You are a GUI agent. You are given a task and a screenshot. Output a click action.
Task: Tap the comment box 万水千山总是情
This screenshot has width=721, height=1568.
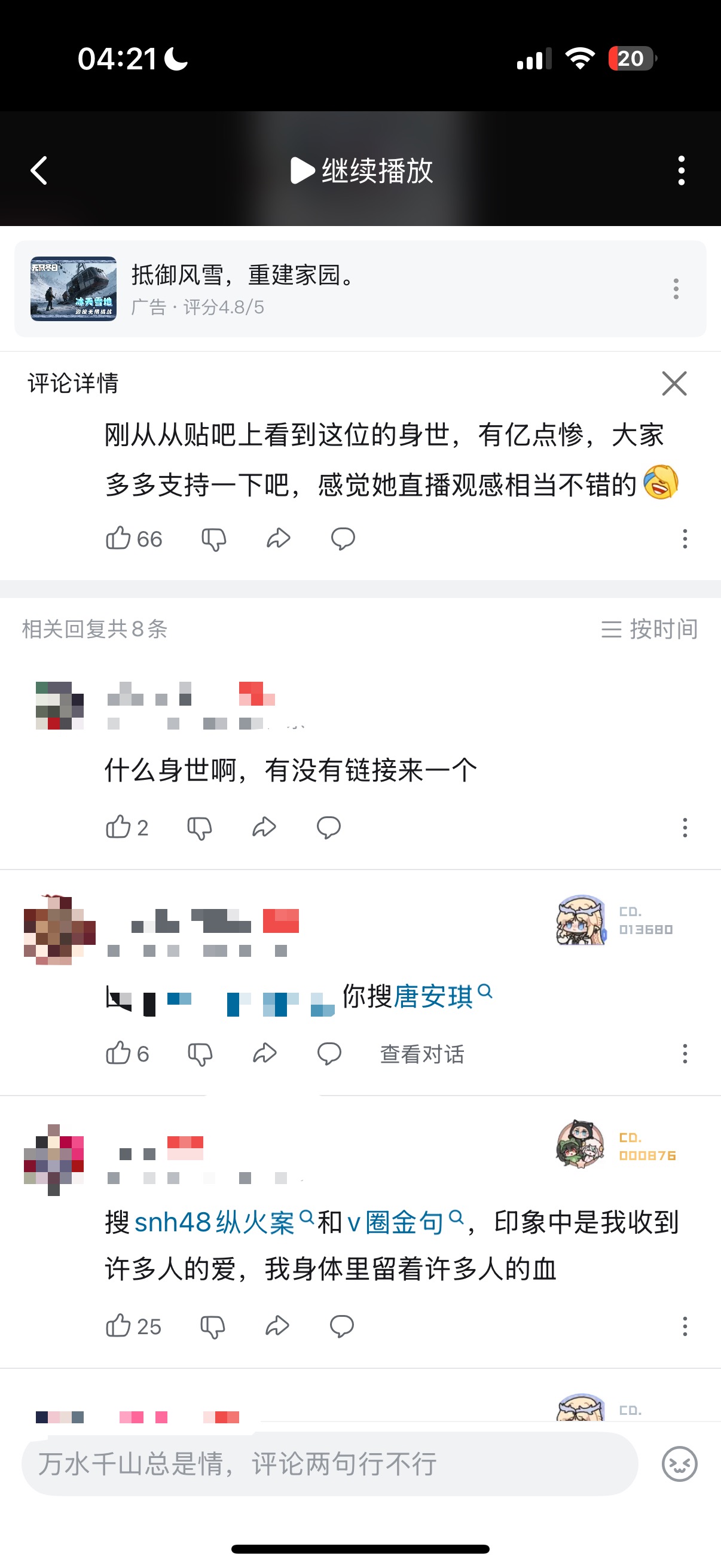329,1463
